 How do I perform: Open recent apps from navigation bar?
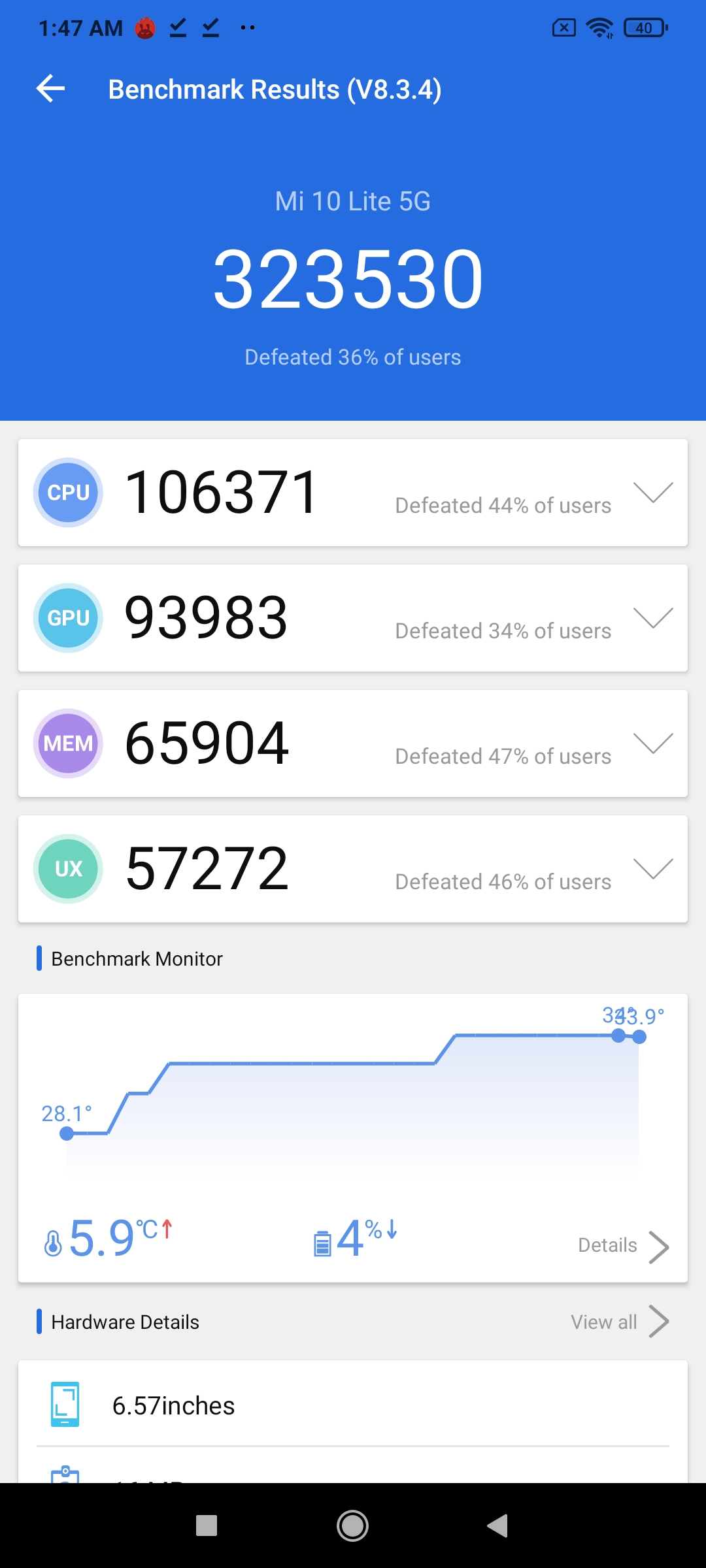click(x=207, y=1526)
